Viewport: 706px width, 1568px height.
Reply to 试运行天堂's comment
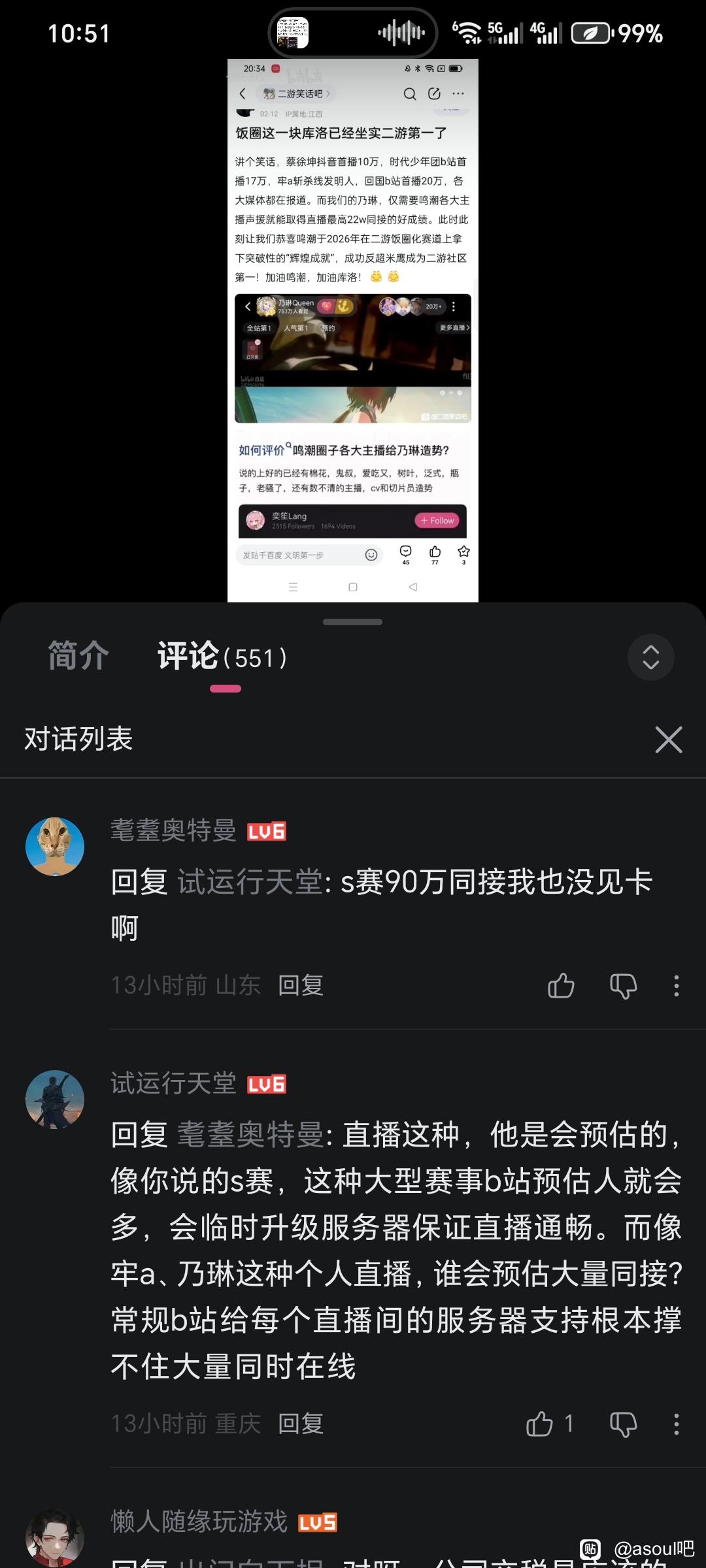[301, 1424]
